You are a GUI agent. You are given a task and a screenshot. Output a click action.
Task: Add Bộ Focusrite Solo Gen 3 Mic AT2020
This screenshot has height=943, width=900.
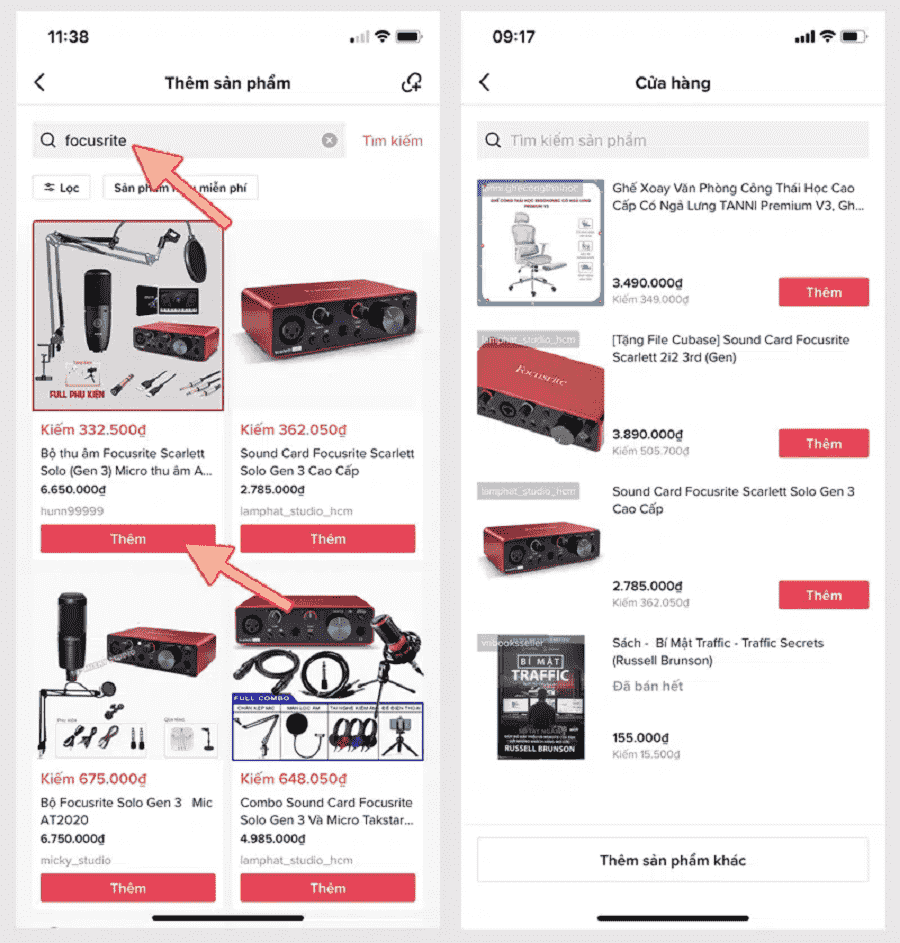point(128,888)
